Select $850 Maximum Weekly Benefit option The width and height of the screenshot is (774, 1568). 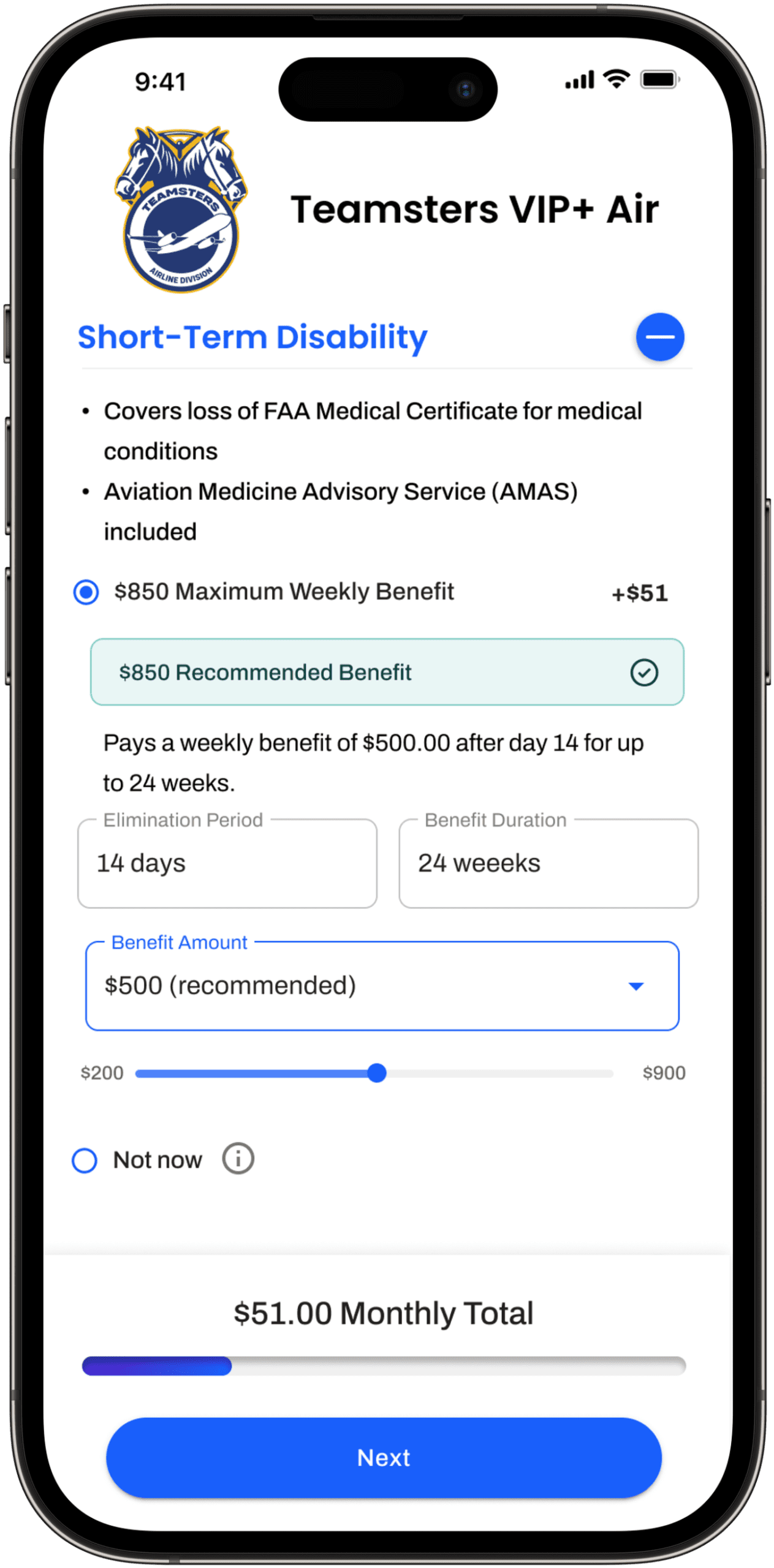[86, 592]
